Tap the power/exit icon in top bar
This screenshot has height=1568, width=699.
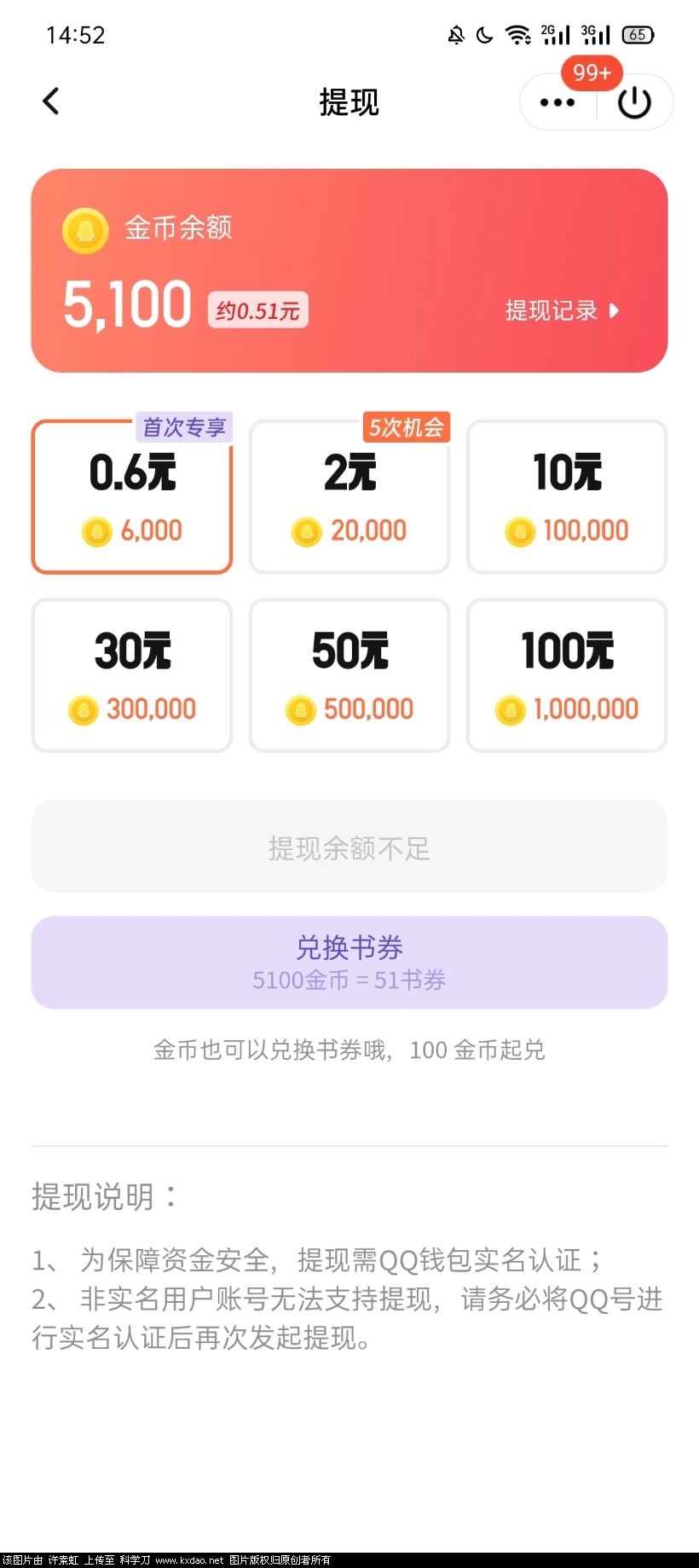coord(634,101)
